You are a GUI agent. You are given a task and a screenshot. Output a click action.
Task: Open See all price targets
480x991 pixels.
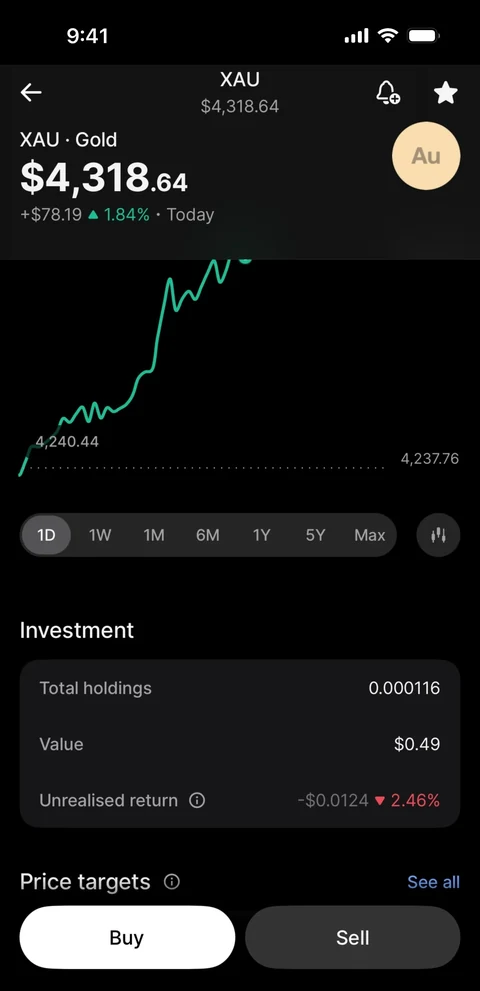[x=433, y=882]
